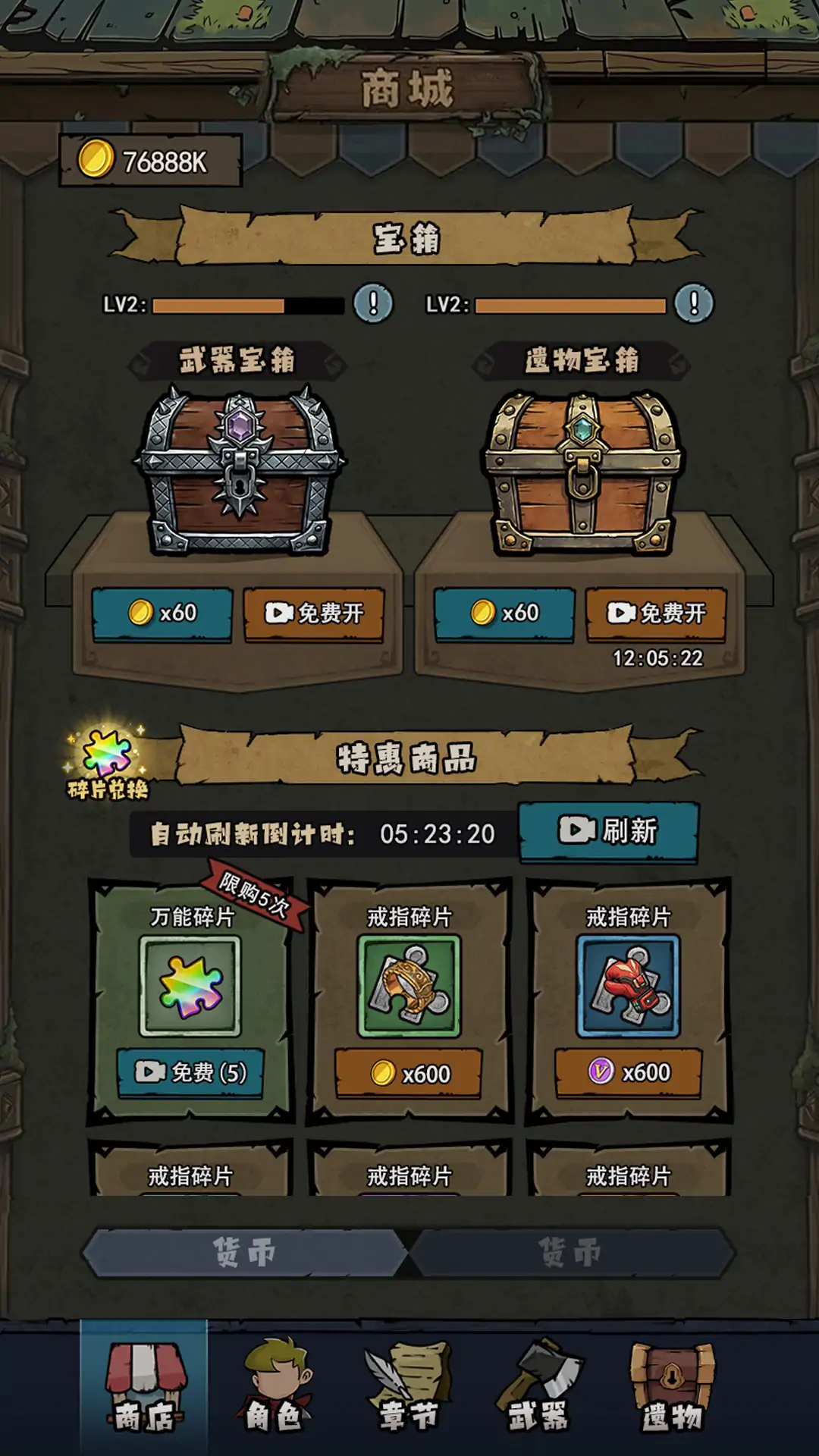The width and height of the screenshot is (819, 1456).
Task: Refresh special offers with 刷新 button
Action: (608, 831)
